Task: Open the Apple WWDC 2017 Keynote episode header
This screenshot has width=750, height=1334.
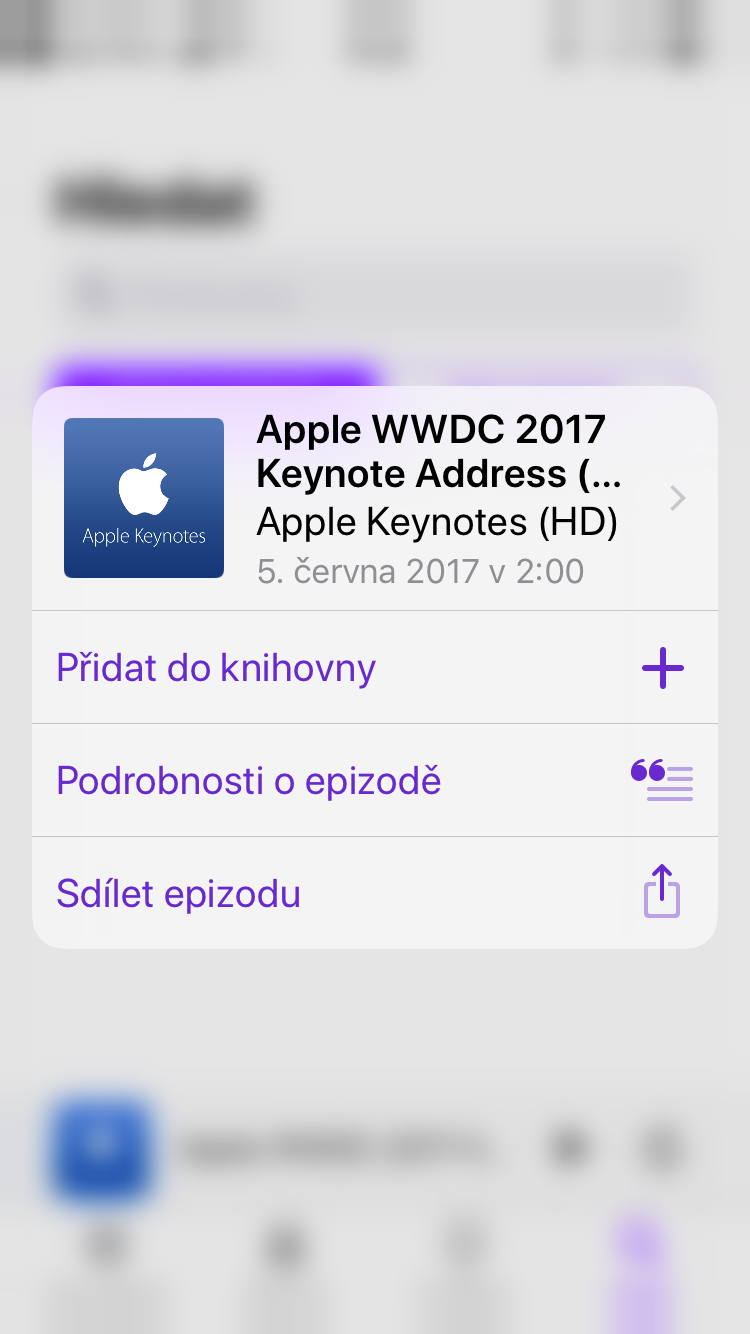Action: [x=375, y=498]
